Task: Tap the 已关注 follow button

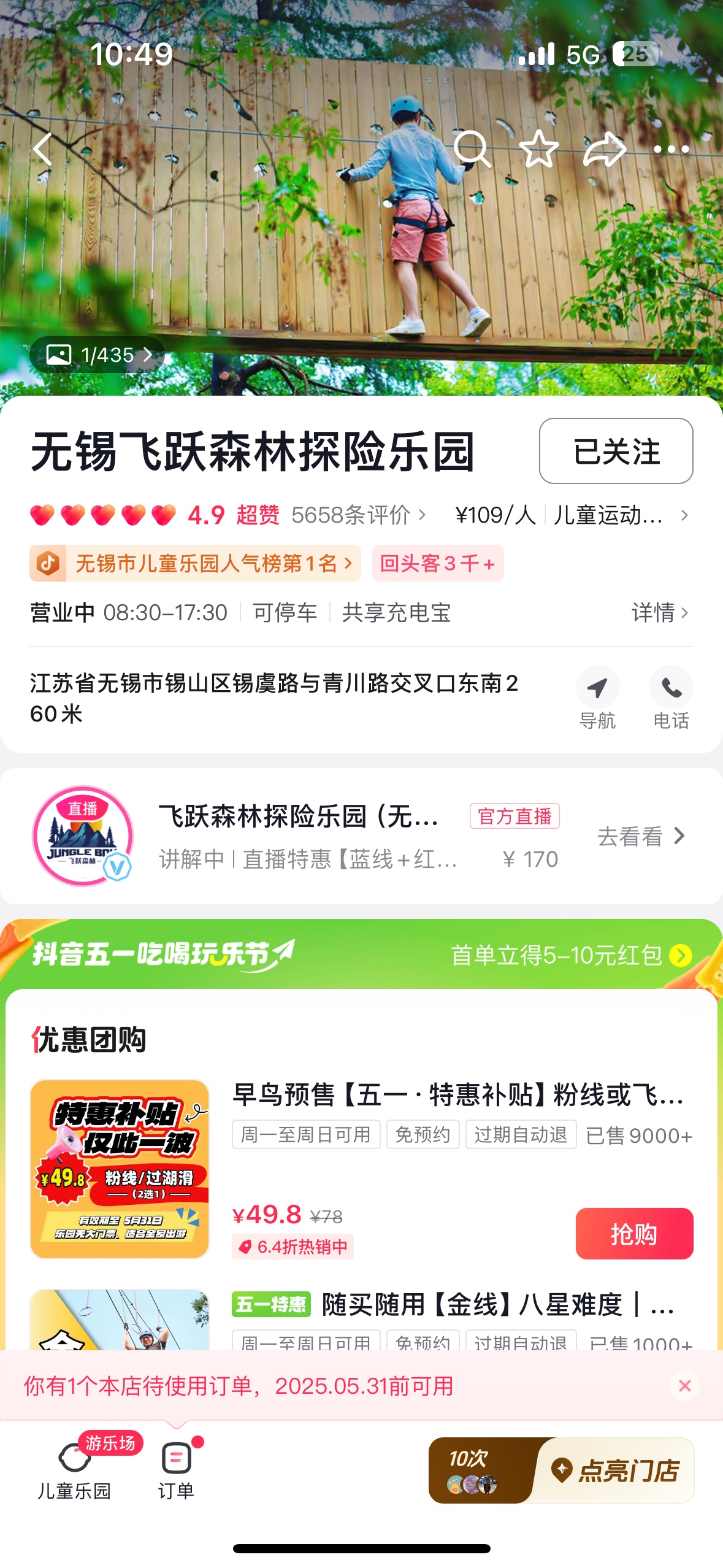Action: point(616,451)
